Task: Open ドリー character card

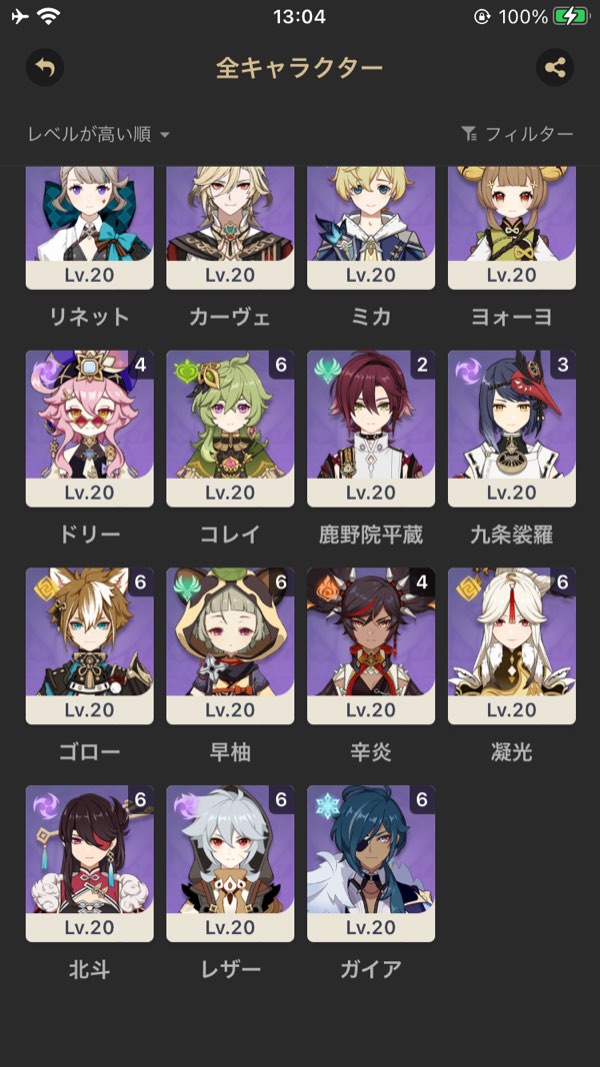Action: point(90,428)
